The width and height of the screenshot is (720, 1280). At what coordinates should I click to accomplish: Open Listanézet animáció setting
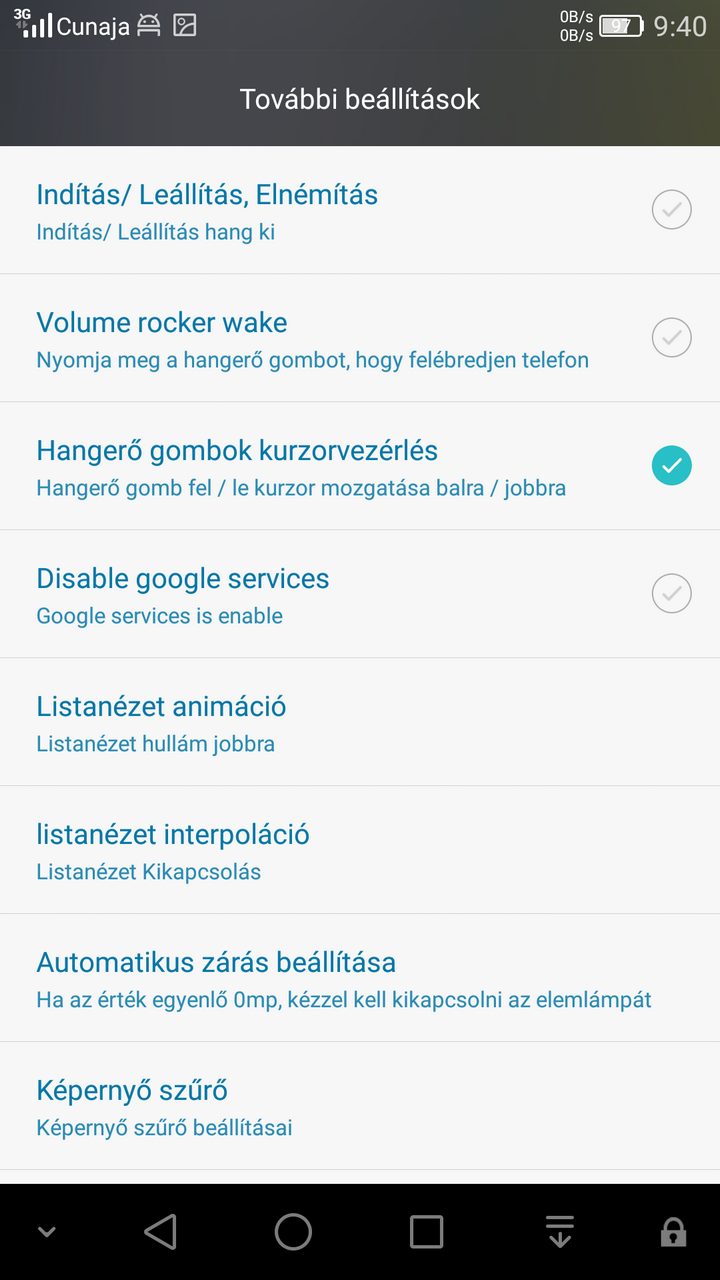360,722
